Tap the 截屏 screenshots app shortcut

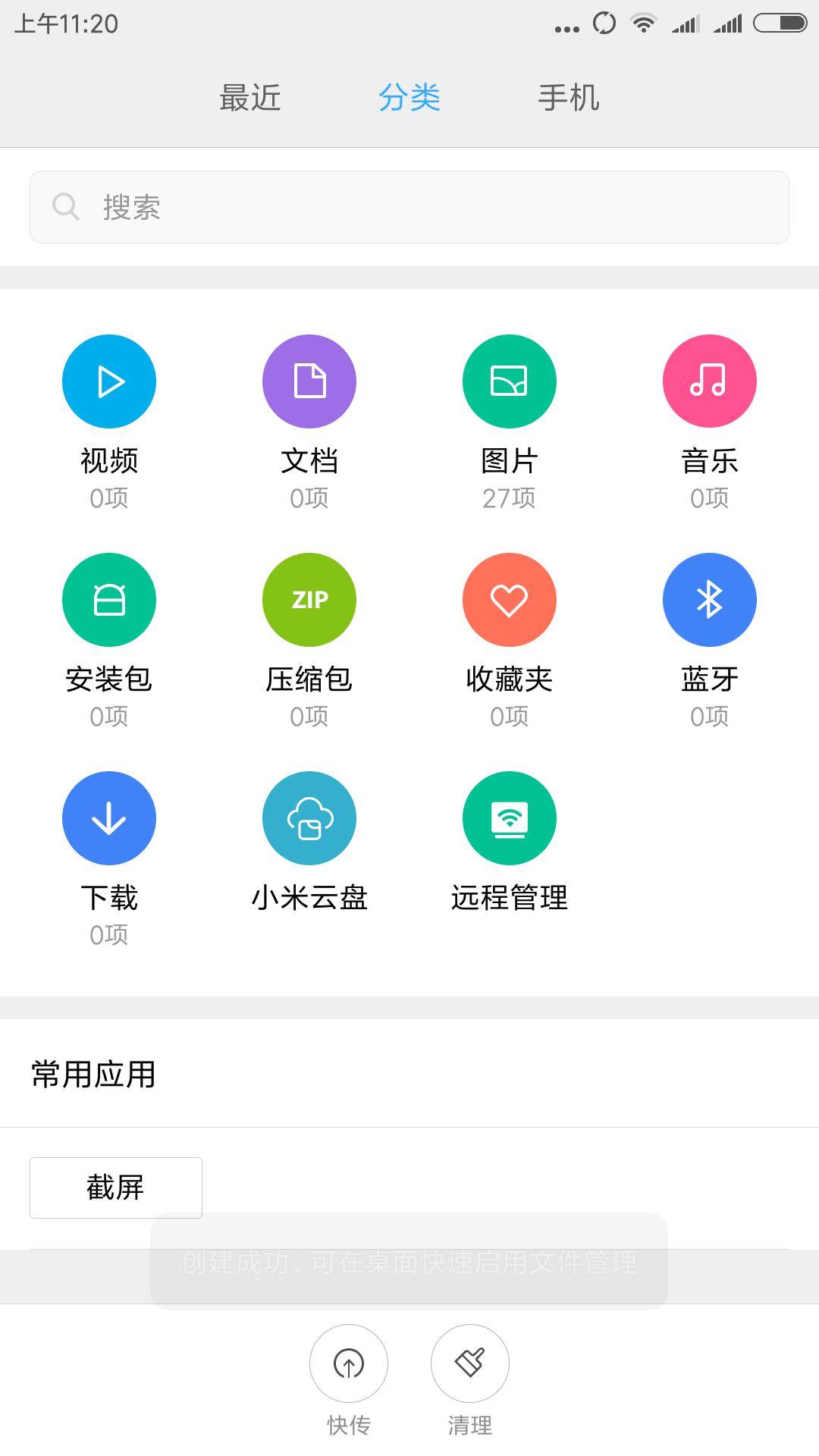pyautogui.click(x=115, y=1187)
